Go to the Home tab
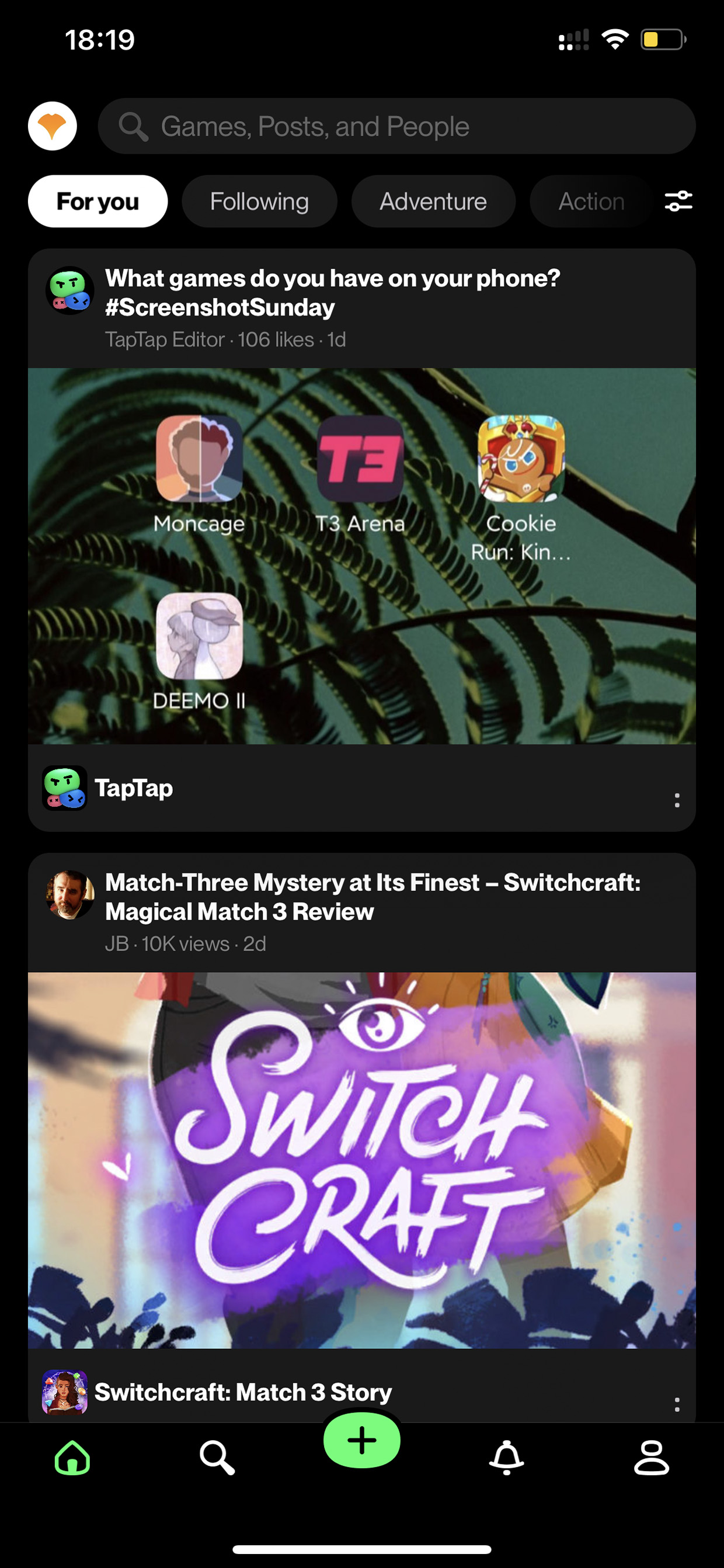Screen dimensions: 724x1568 72,1458
